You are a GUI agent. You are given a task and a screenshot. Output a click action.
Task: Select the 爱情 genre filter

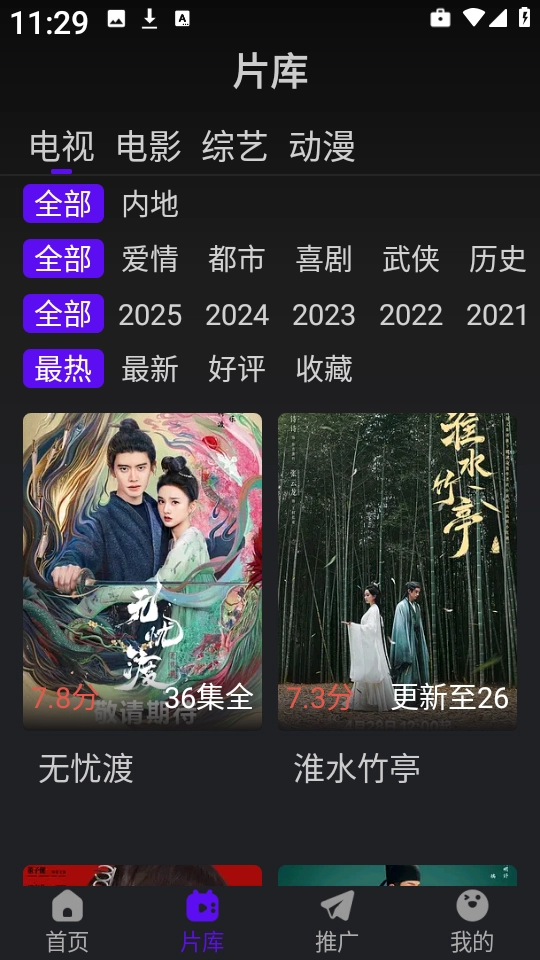[x=150, y=258]
